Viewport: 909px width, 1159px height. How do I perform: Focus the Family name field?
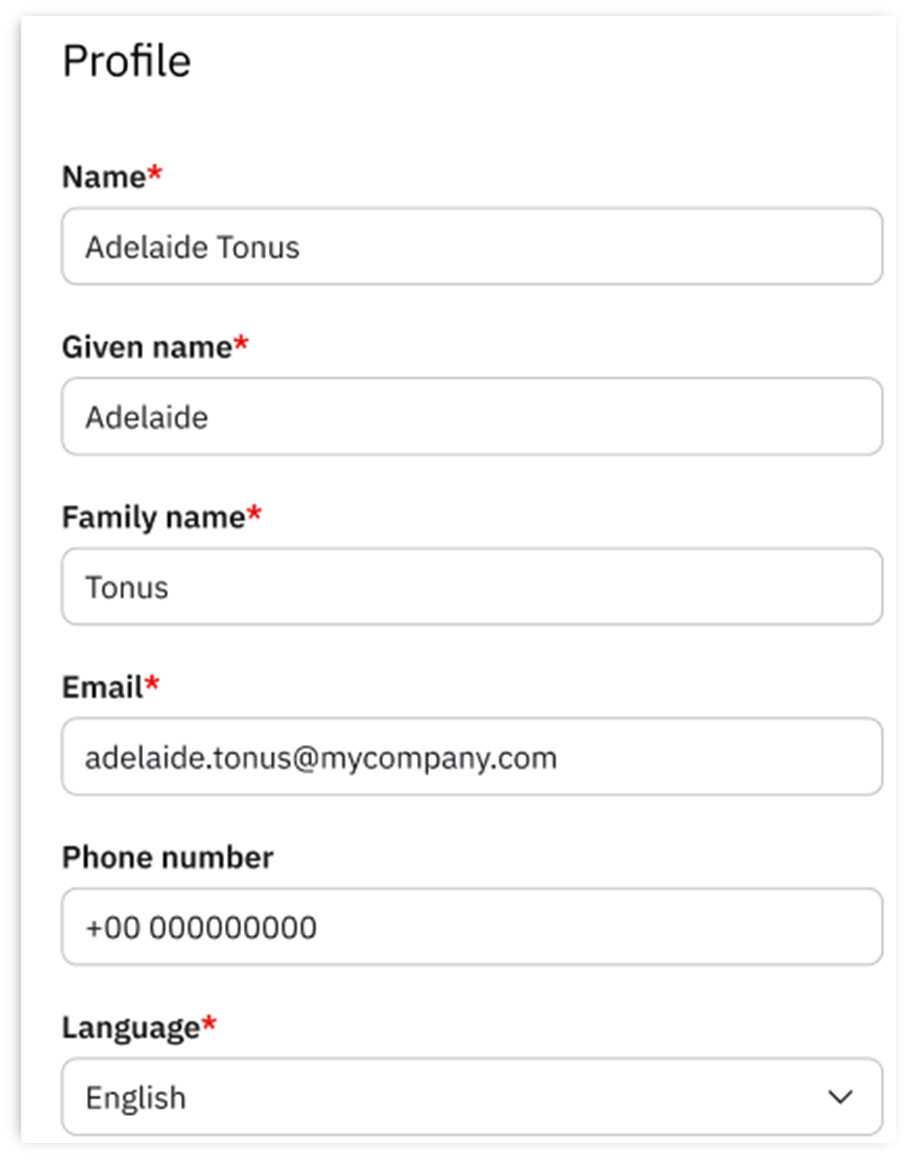click(471, 587)
